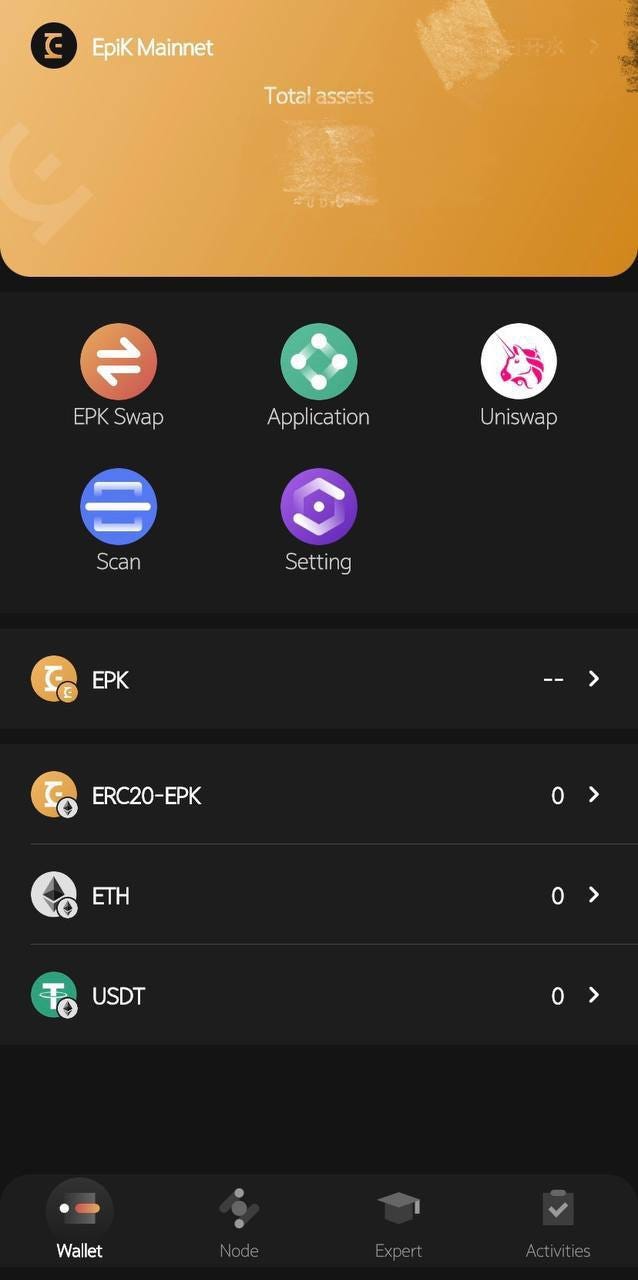Switch to the Expert tab
The width and height of the screenshot is (638, 1280).
click(398, 1223)
